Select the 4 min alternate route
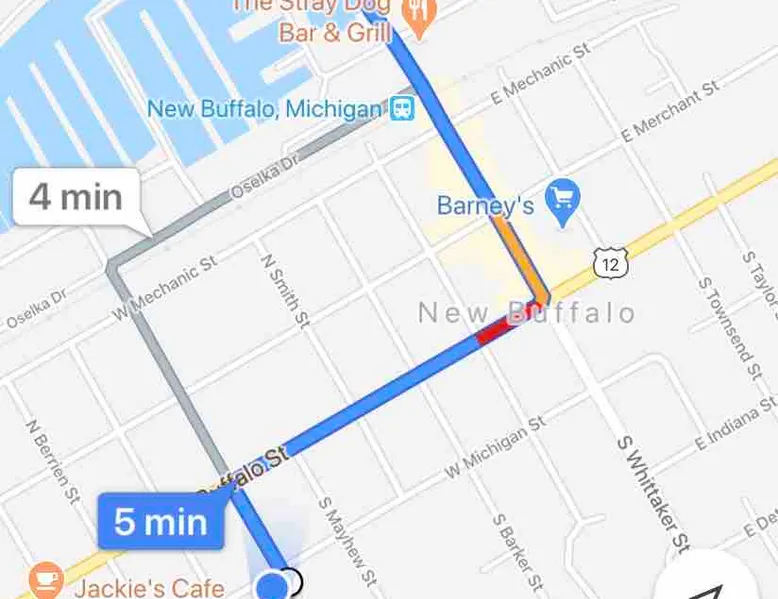Viewport: 778px width, 599px height. tap(75, 197)
